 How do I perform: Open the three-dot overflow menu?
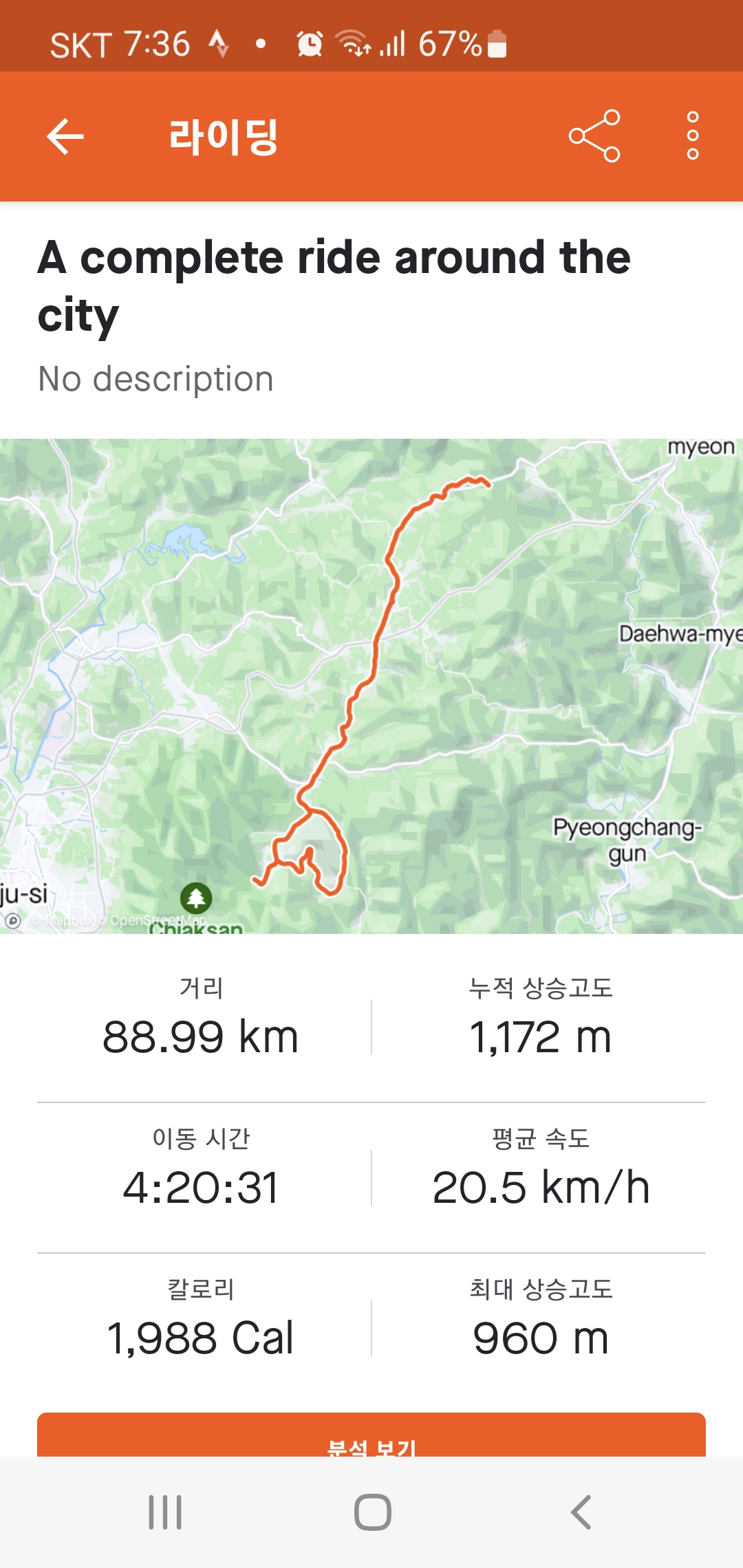point(692,136)
